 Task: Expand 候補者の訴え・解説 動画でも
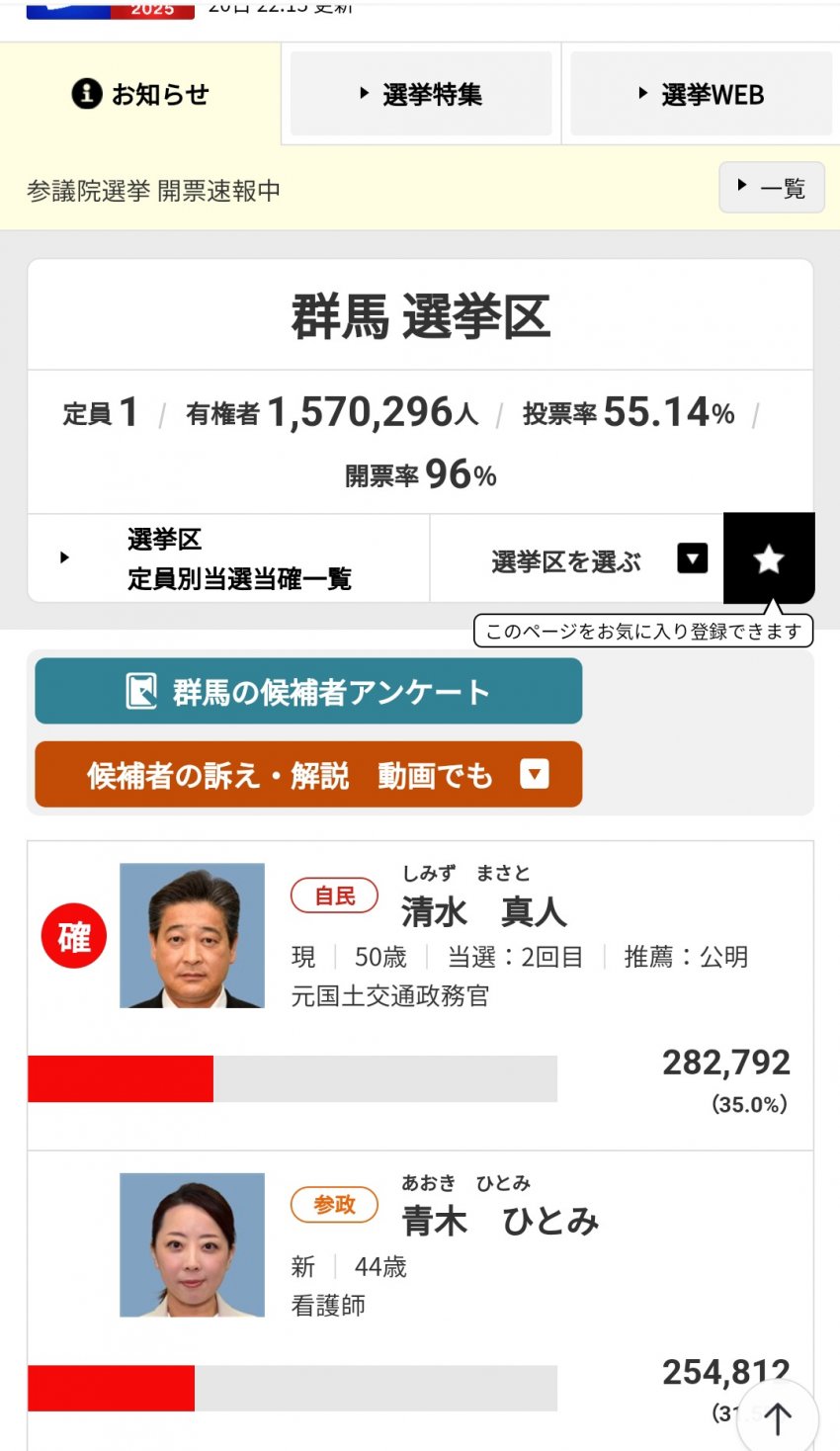(308, 775)
